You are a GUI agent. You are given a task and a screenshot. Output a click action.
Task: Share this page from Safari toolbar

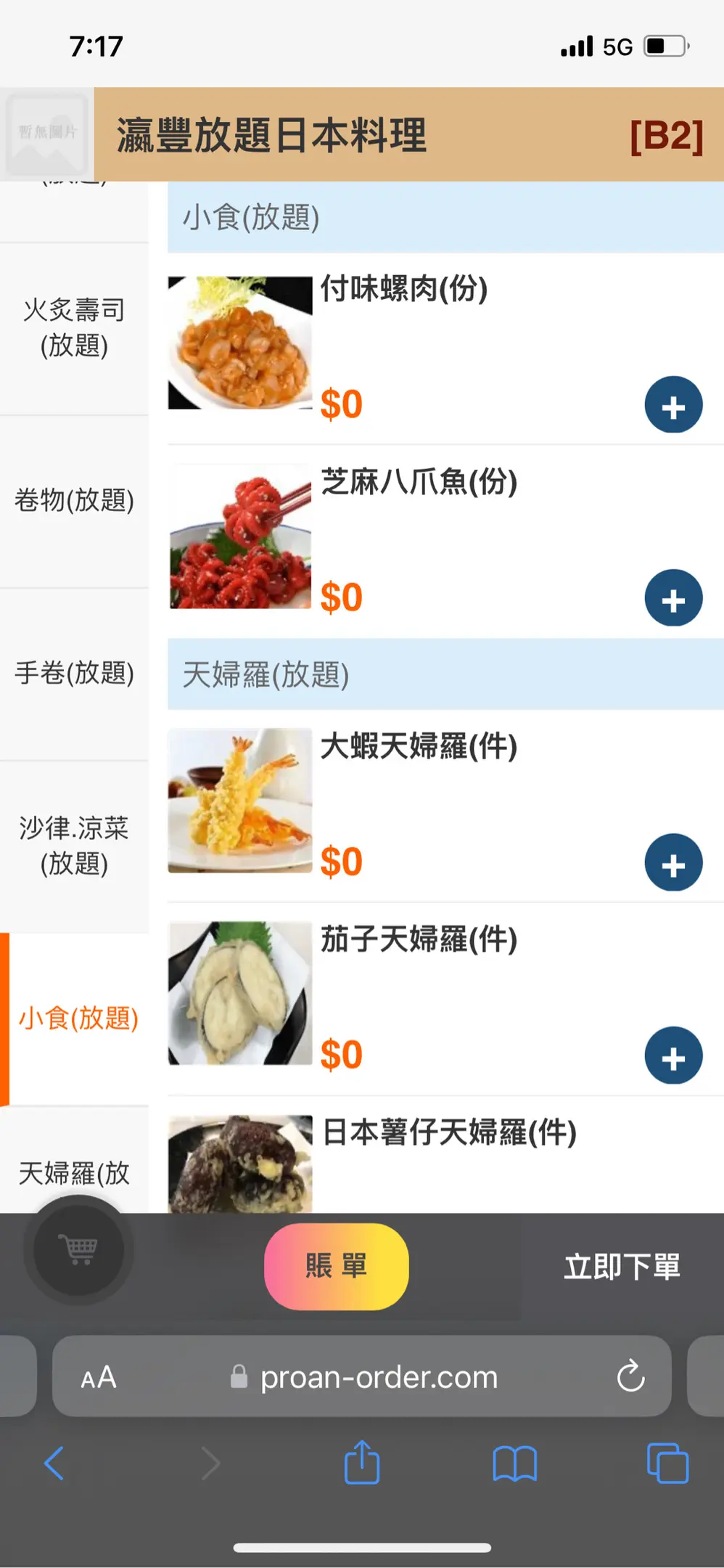362,1463
